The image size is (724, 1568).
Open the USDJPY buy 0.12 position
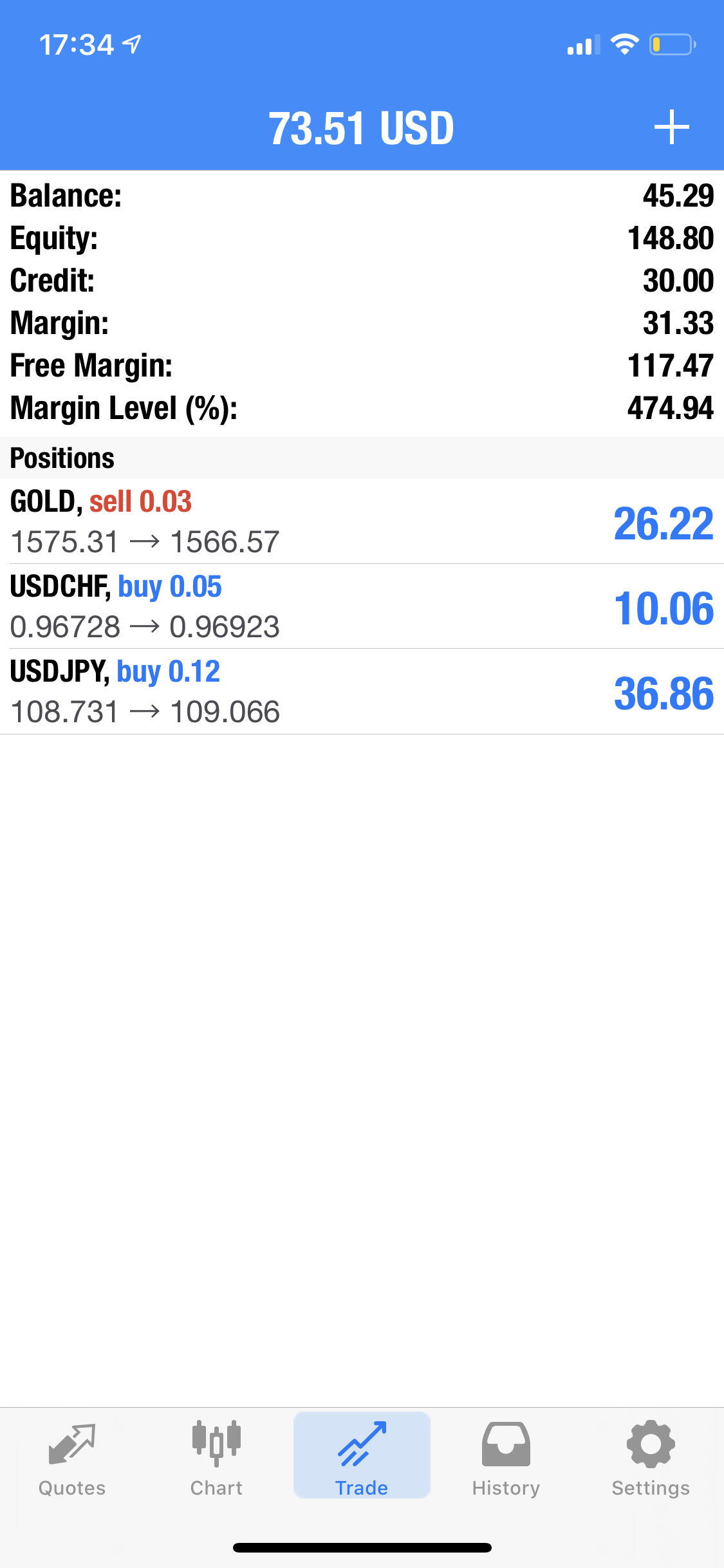362,691
